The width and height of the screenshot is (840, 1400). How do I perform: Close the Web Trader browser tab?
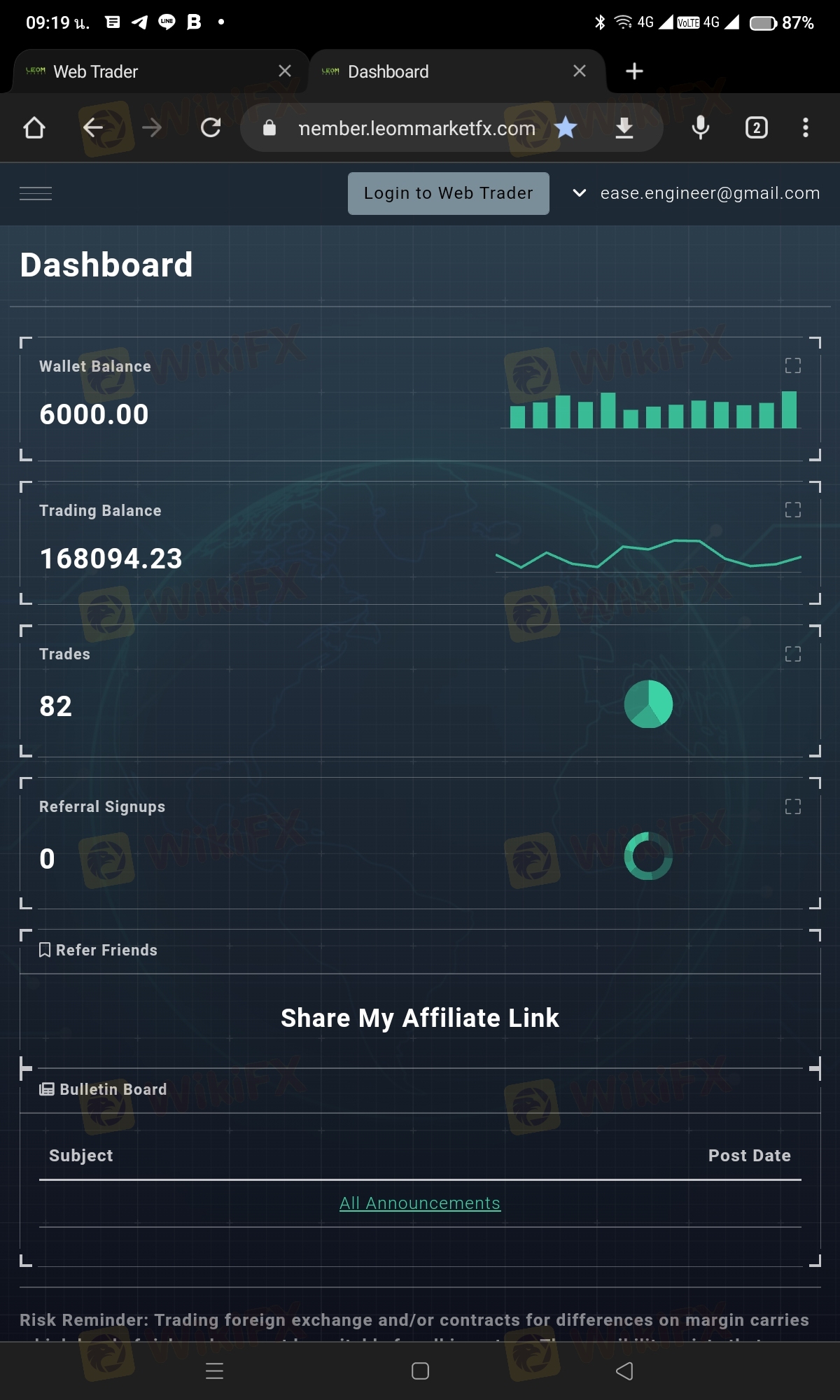(x=285, y=71)
